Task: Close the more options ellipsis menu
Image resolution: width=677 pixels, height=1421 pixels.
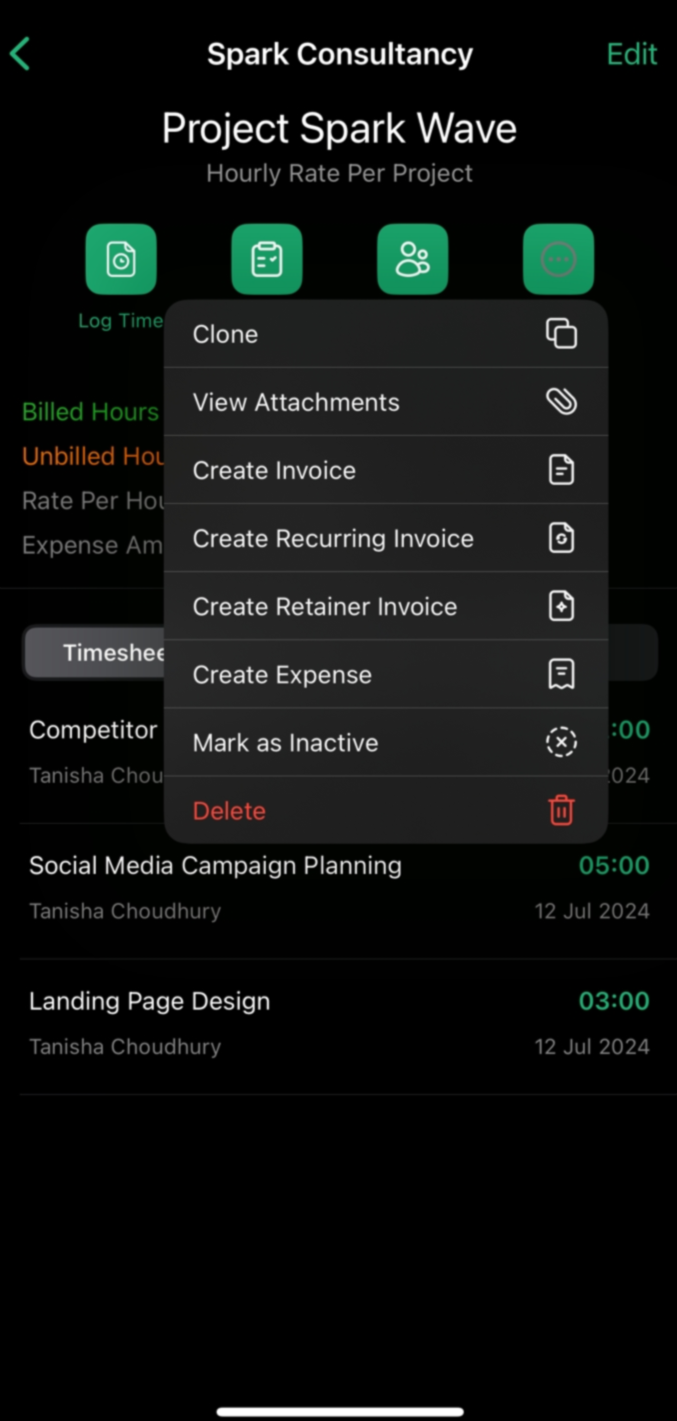Action: (558, 260)
